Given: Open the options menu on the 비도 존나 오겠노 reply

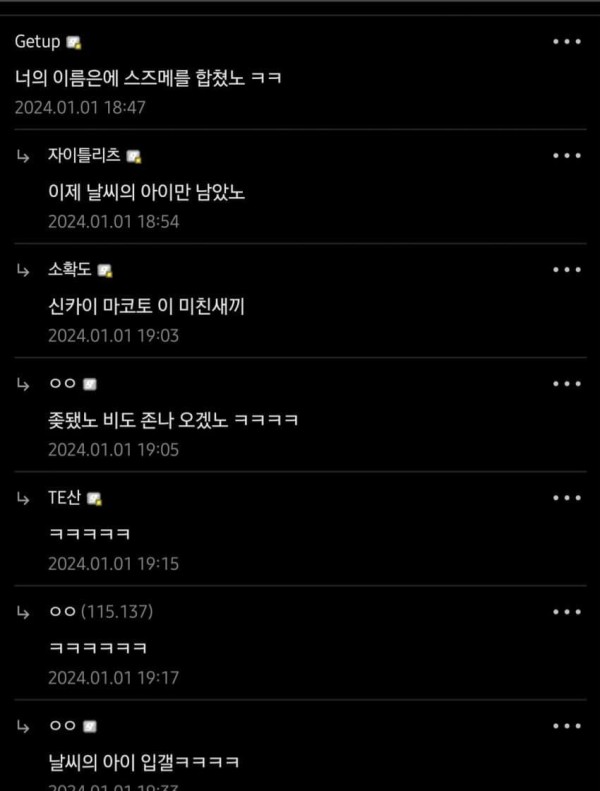Looking at the screenshot, I should coord(567,384).
